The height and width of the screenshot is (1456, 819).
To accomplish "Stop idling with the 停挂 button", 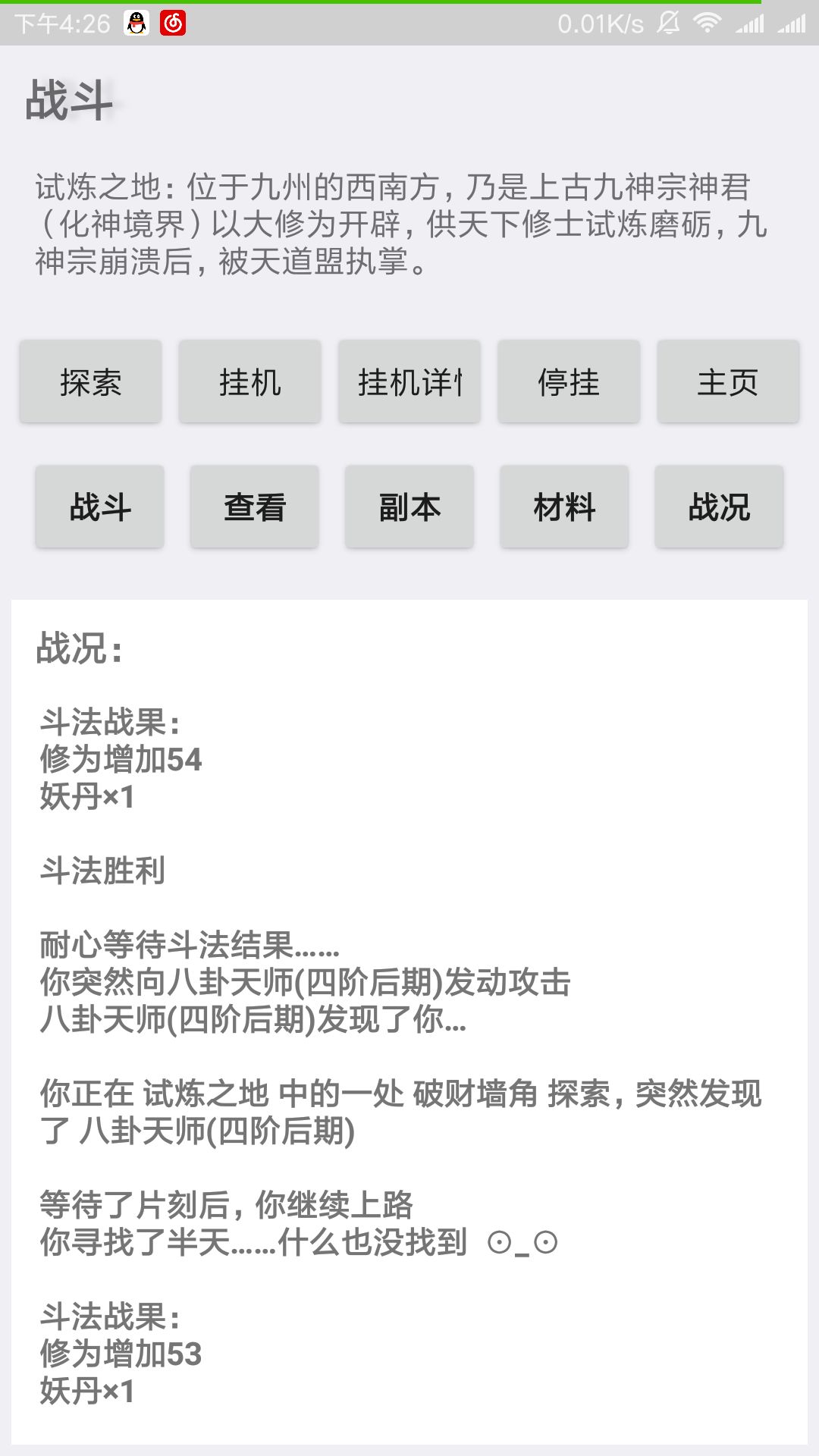I will [569, 381].
